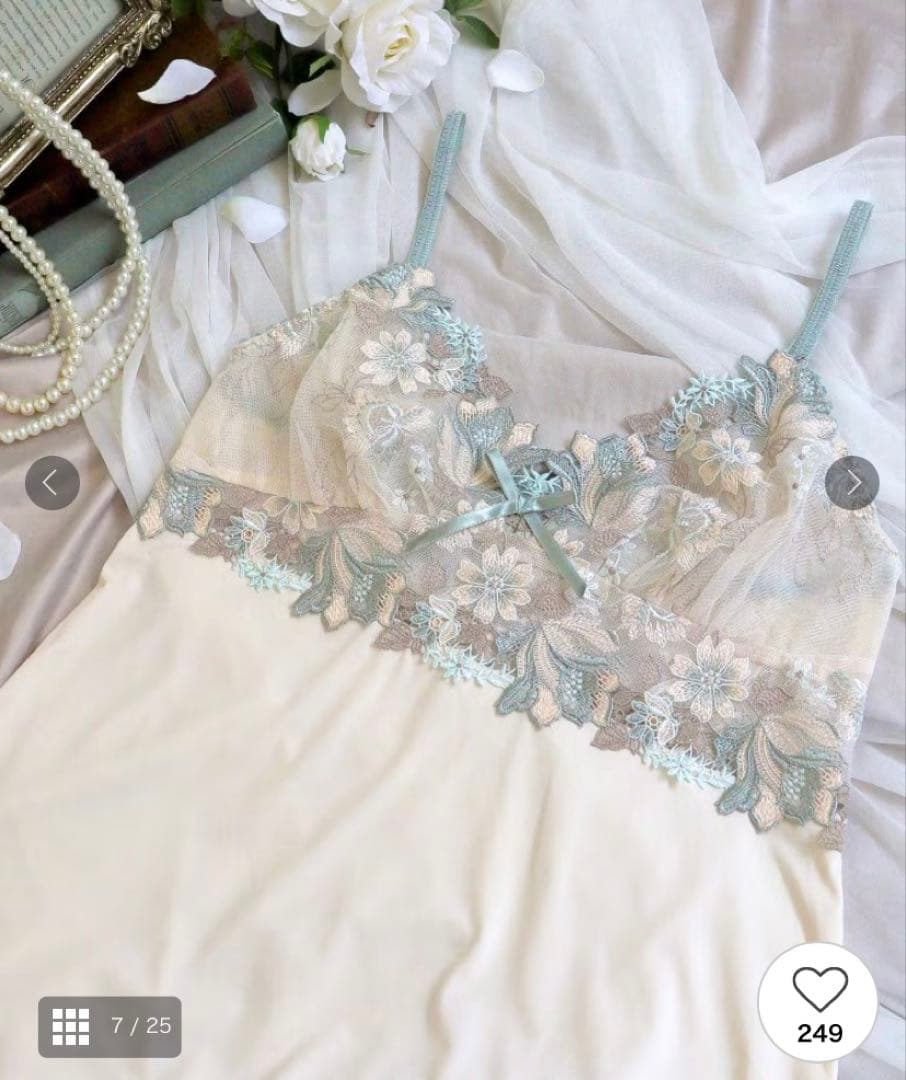Go to the previous product photo
Image resolution: width=906 pixels, height=1080 pixels.
[x=52, y=483]
